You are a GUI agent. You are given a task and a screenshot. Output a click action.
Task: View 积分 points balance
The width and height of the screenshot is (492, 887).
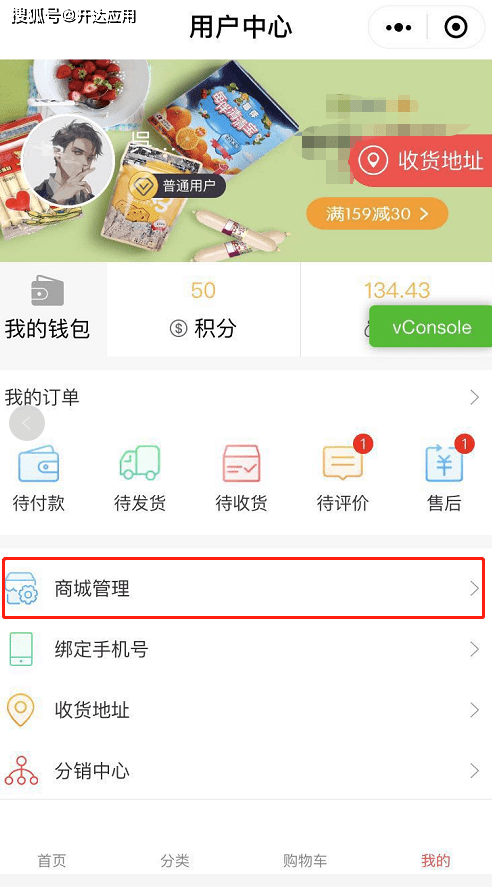coord(203,310)
